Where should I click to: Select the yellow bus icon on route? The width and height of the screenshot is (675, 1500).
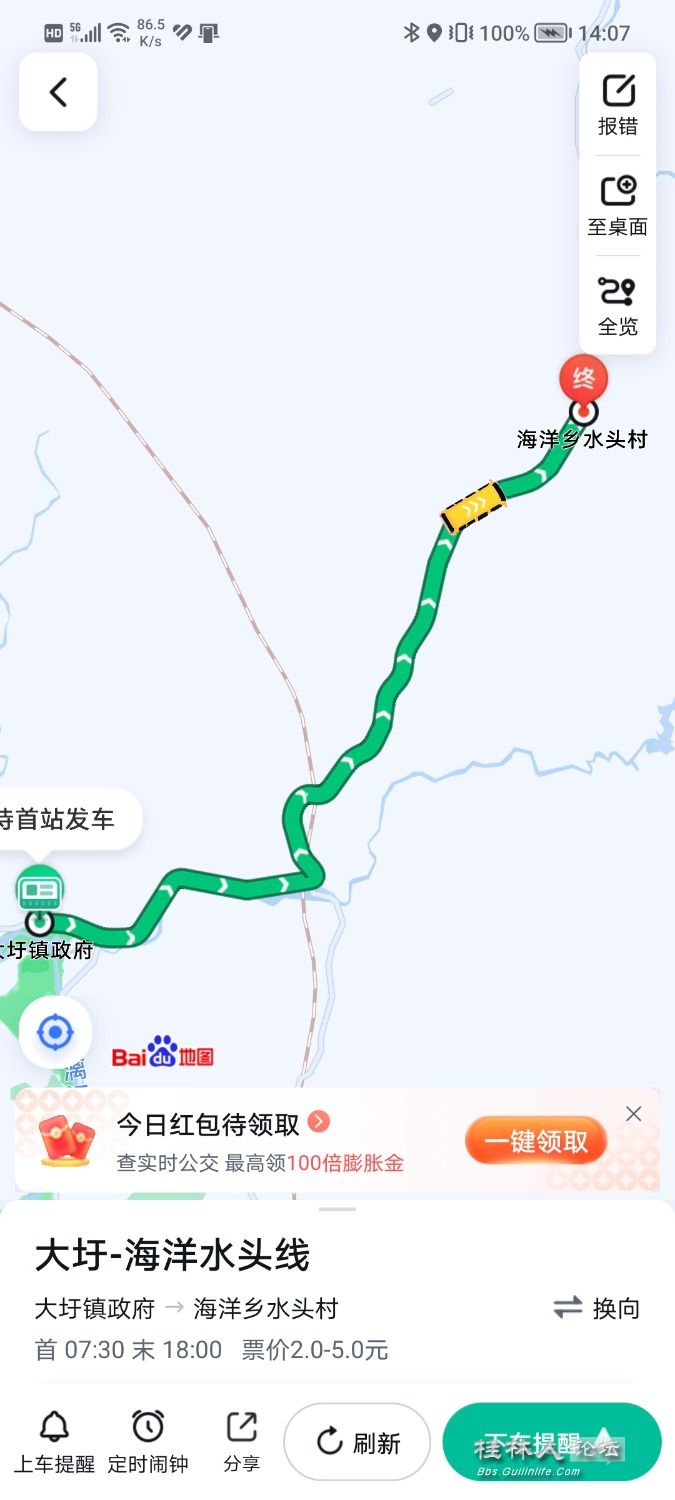[473, 508]
